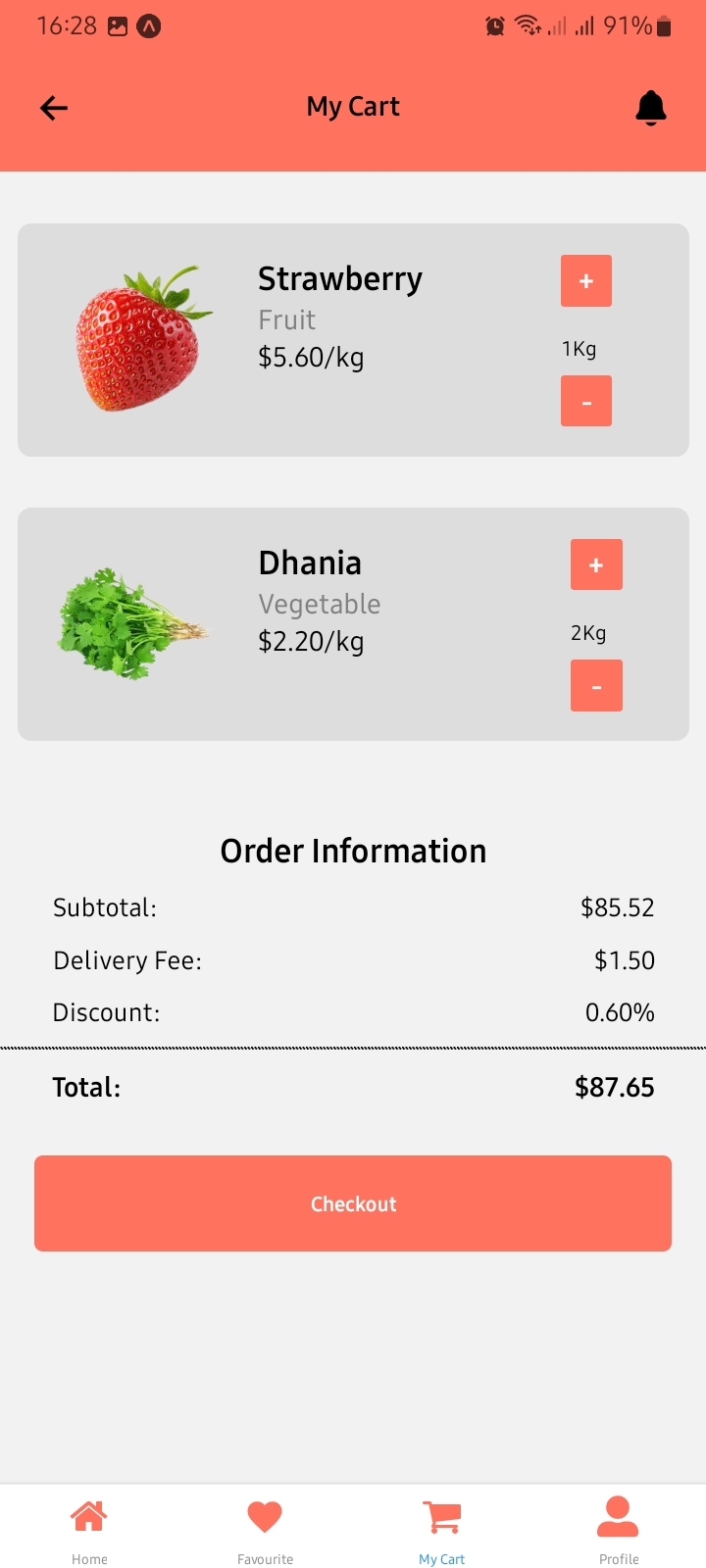
Task: Click the Strawberry product name
Action: 339,278
